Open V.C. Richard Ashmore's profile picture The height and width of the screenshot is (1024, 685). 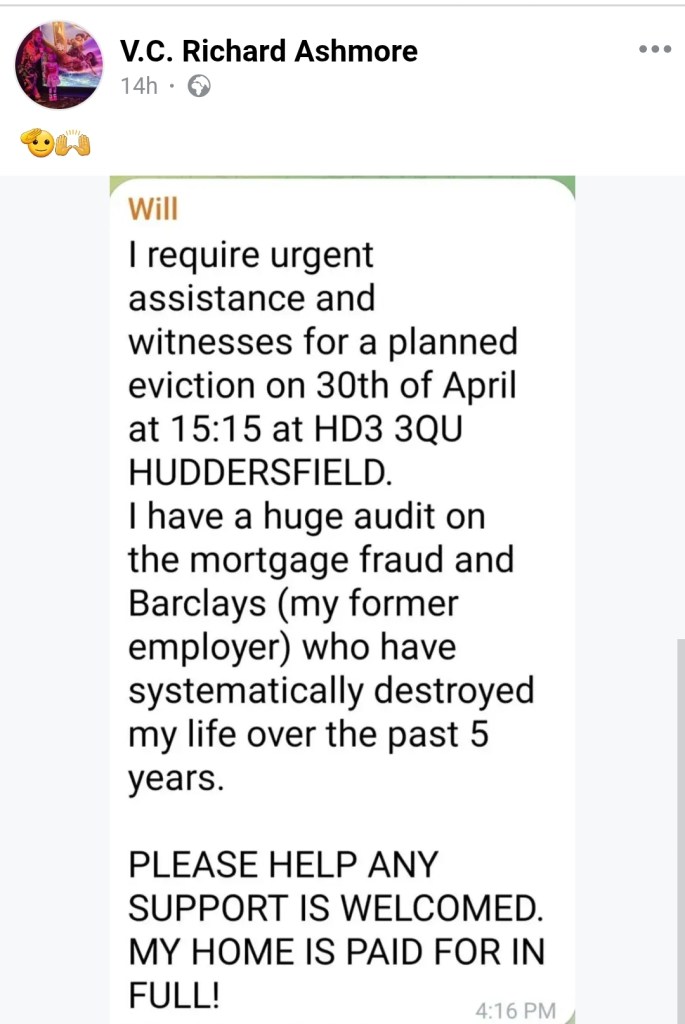point(59,65)
